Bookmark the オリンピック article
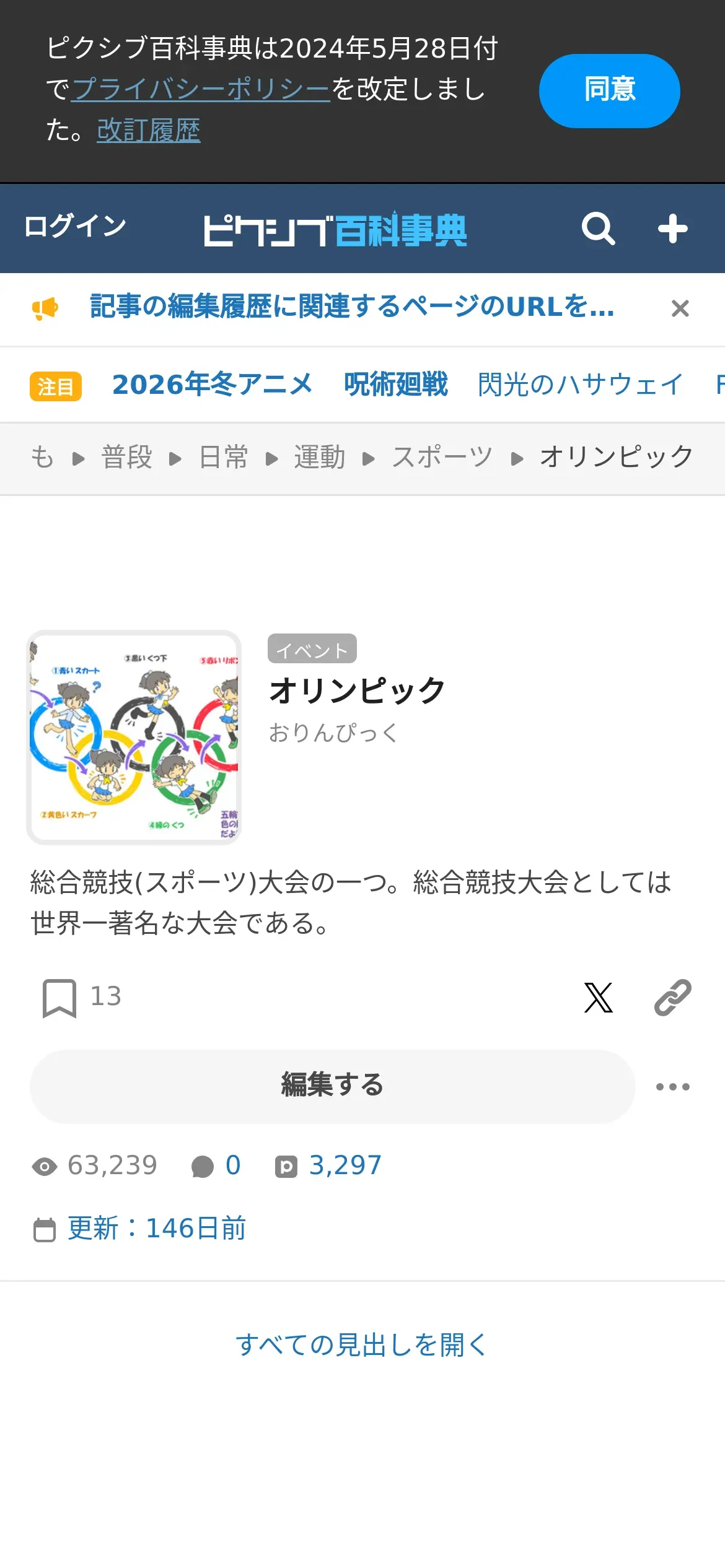725x1568 pixels. click(59, 998)
